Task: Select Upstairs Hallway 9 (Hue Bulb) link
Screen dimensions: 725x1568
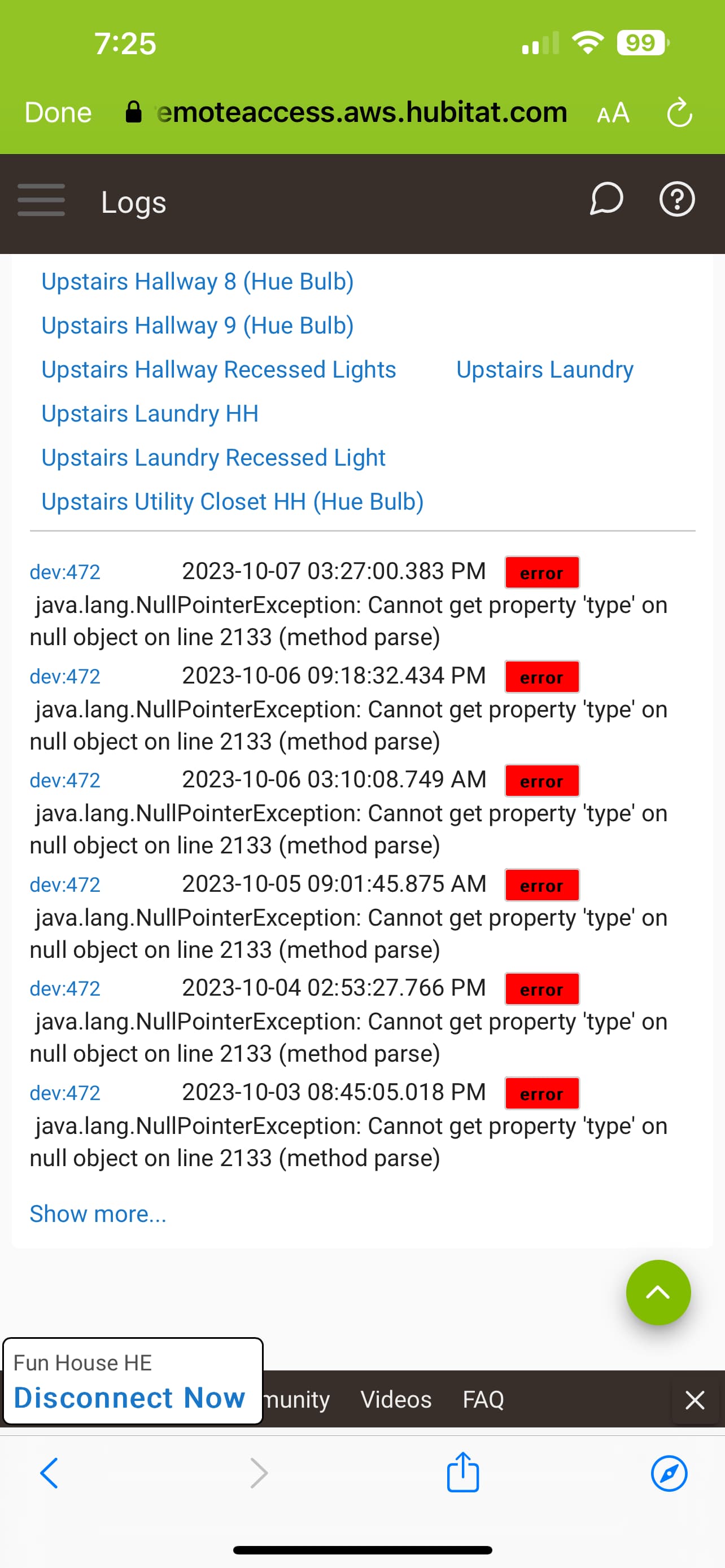Action: click(197, 325)
